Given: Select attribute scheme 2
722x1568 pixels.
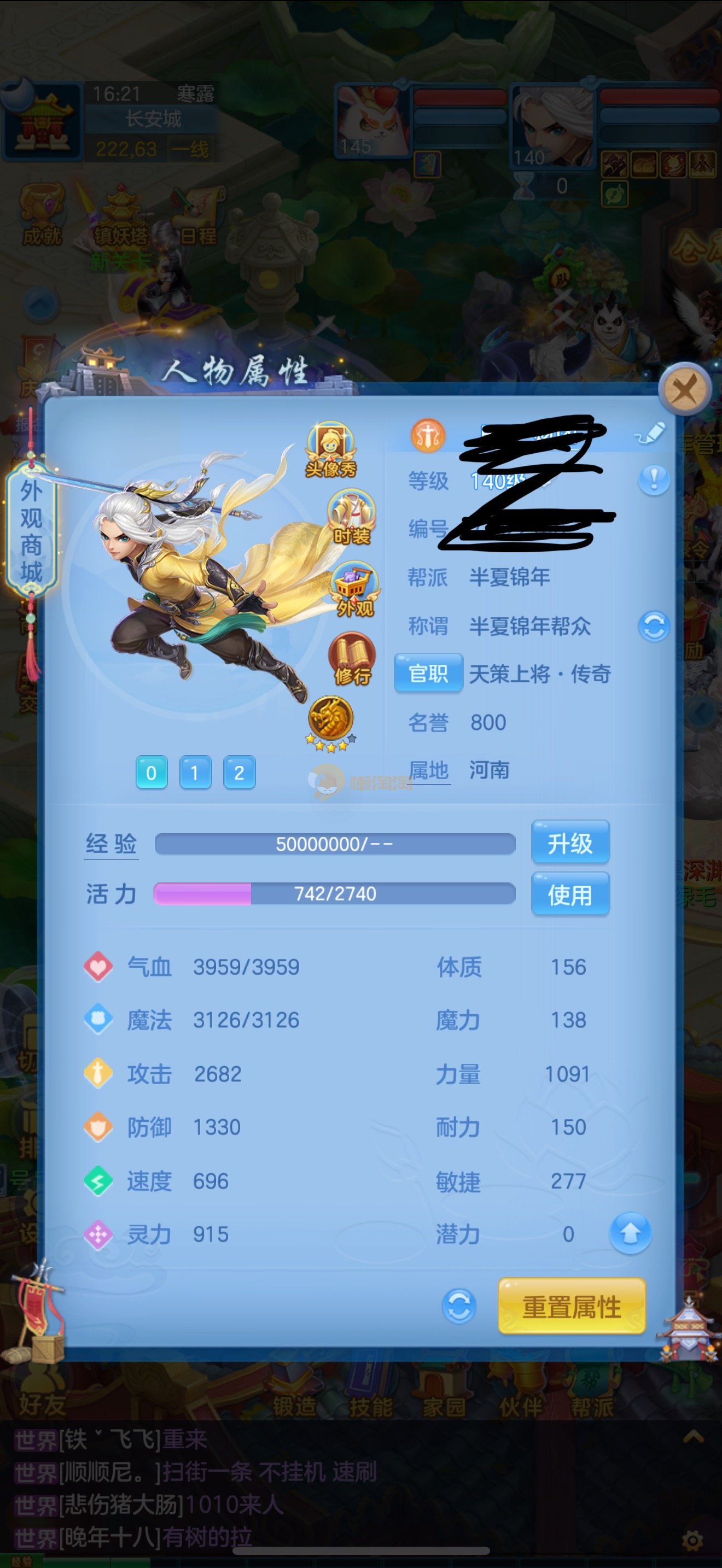Looking at the screenshot, I should click(x=239, y=773).
